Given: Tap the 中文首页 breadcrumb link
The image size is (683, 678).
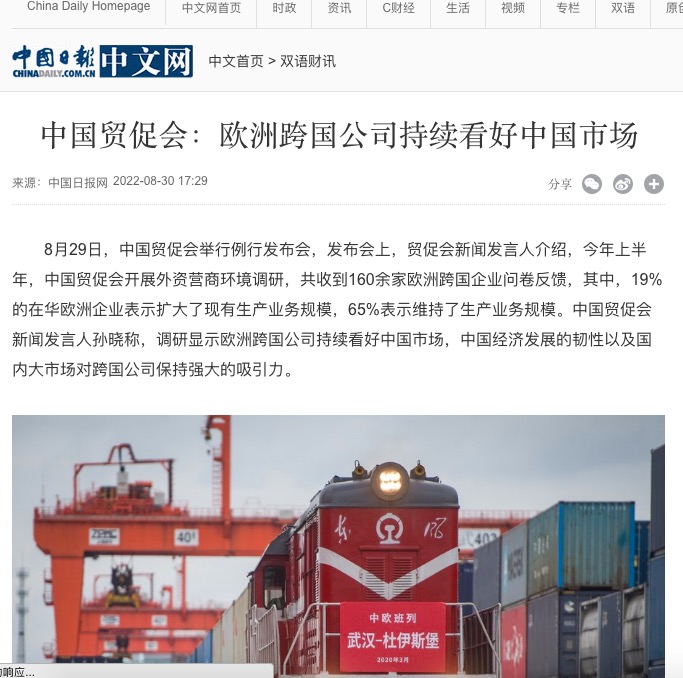Looking at the screenshot, I should point(236,61).
